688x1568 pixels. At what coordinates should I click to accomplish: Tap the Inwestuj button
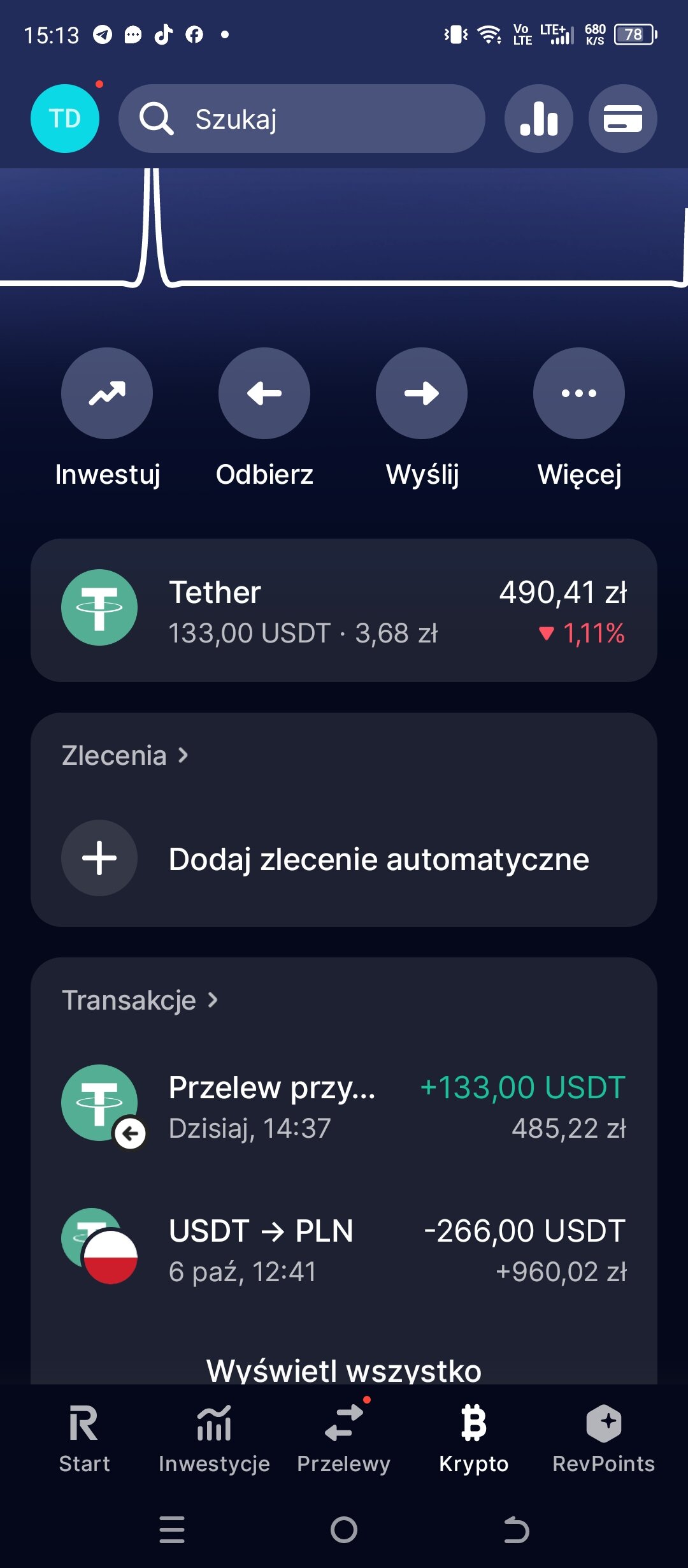[107, 393]
